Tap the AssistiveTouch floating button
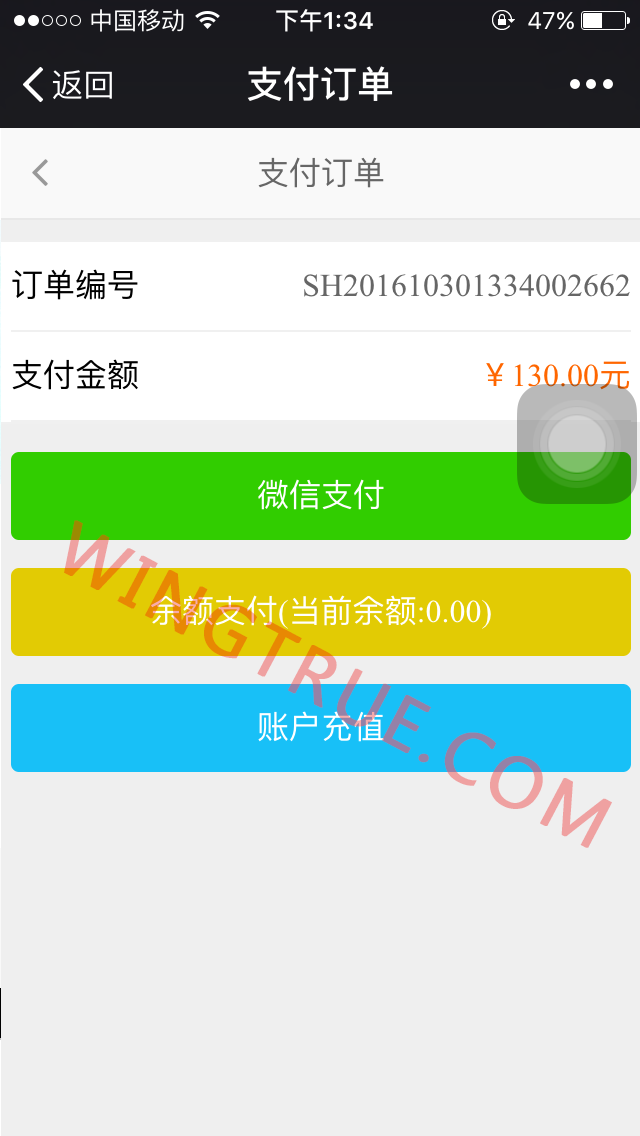The height and width of the screenshot is (1136, 640). (577, 444)
